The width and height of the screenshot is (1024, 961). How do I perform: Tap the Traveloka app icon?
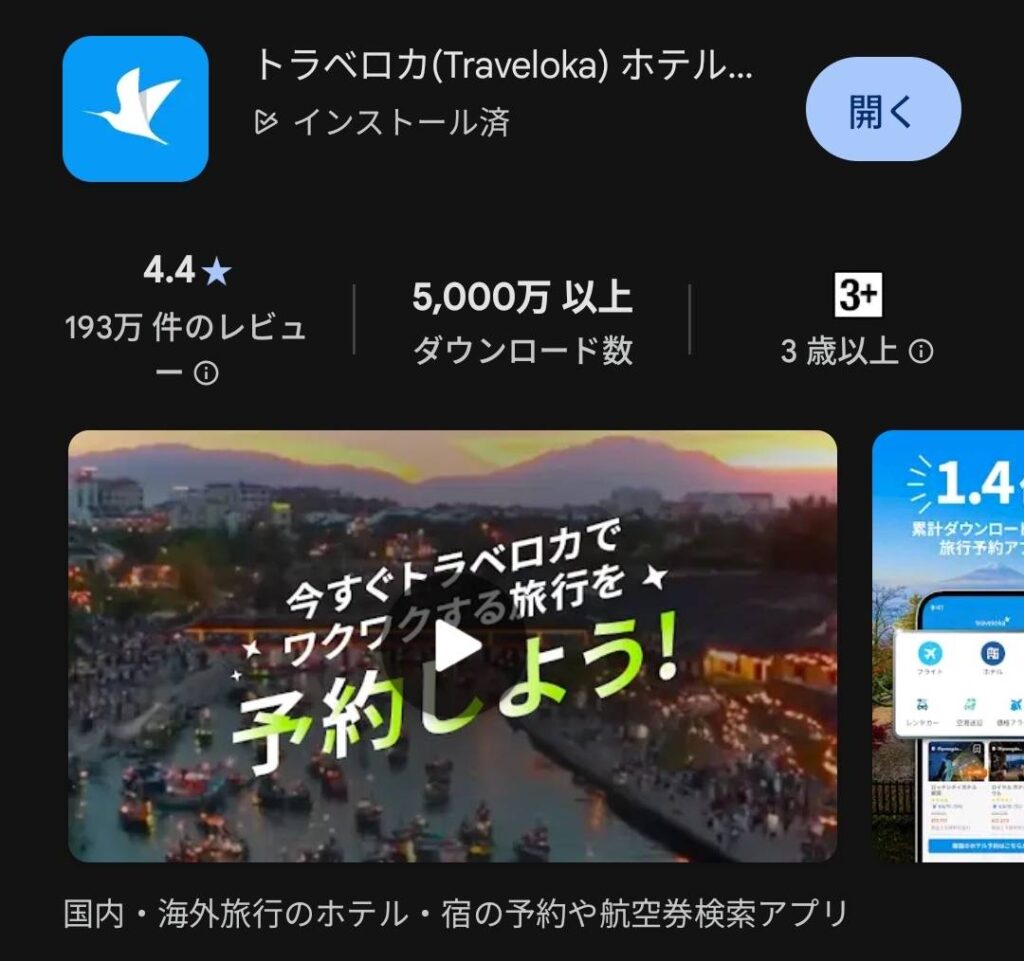pyautogui.click(x=135, y=109)
